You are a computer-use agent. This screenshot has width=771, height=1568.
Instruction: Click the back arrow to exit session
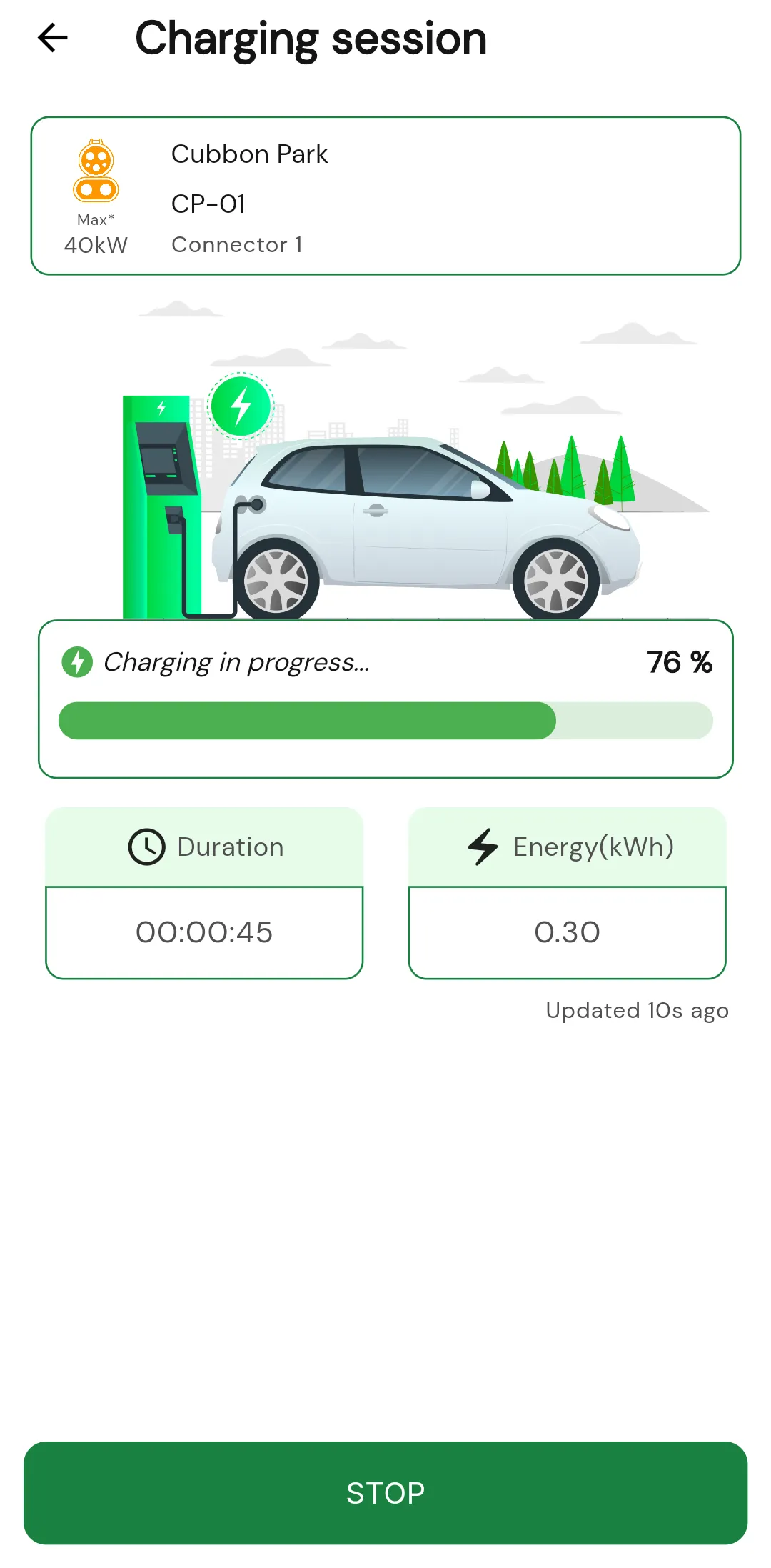(52, 38)
